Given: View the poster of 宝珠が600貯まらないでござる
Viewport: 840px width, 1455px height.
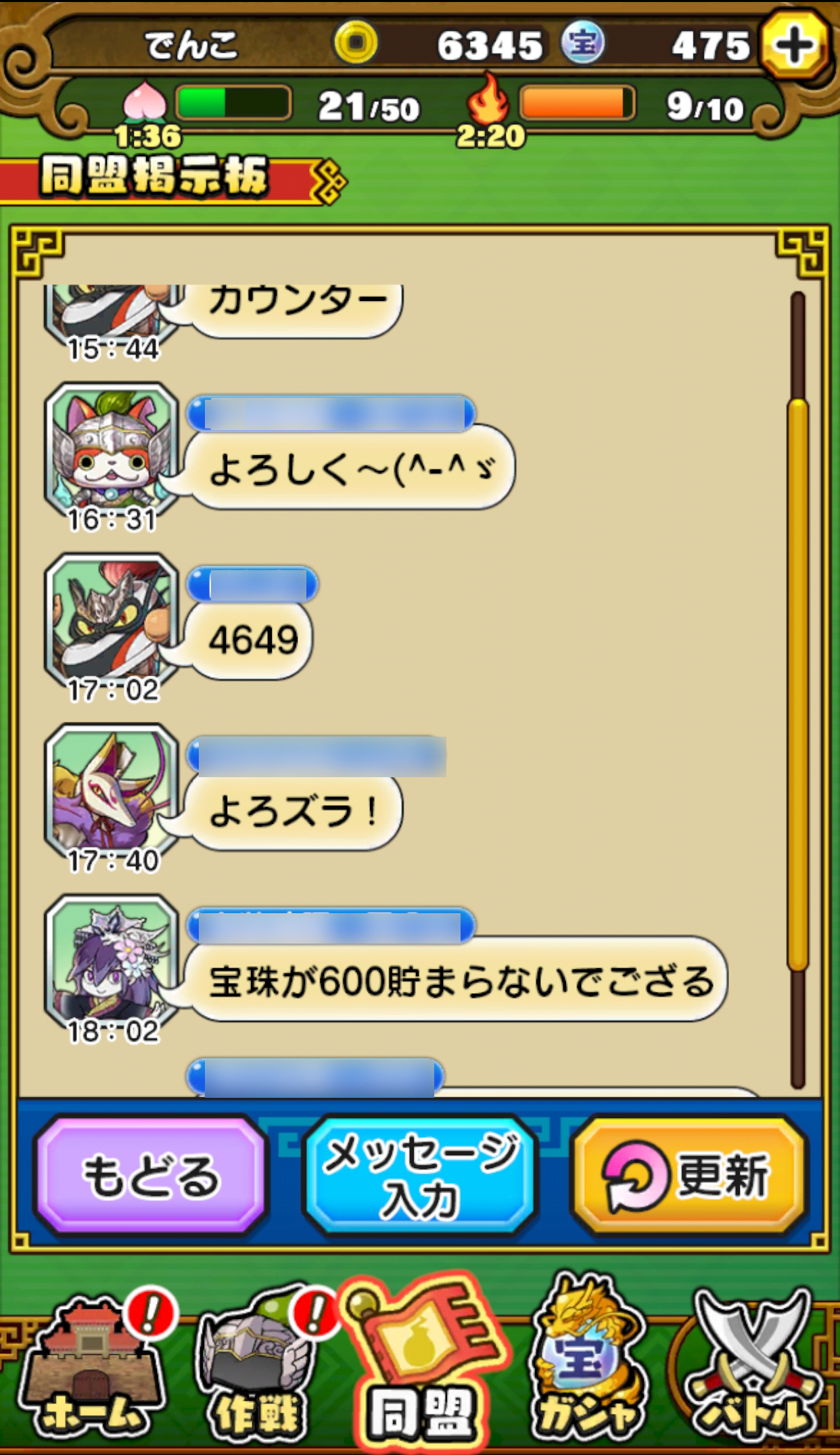Looking at the screenshot, I should [112, 961].
